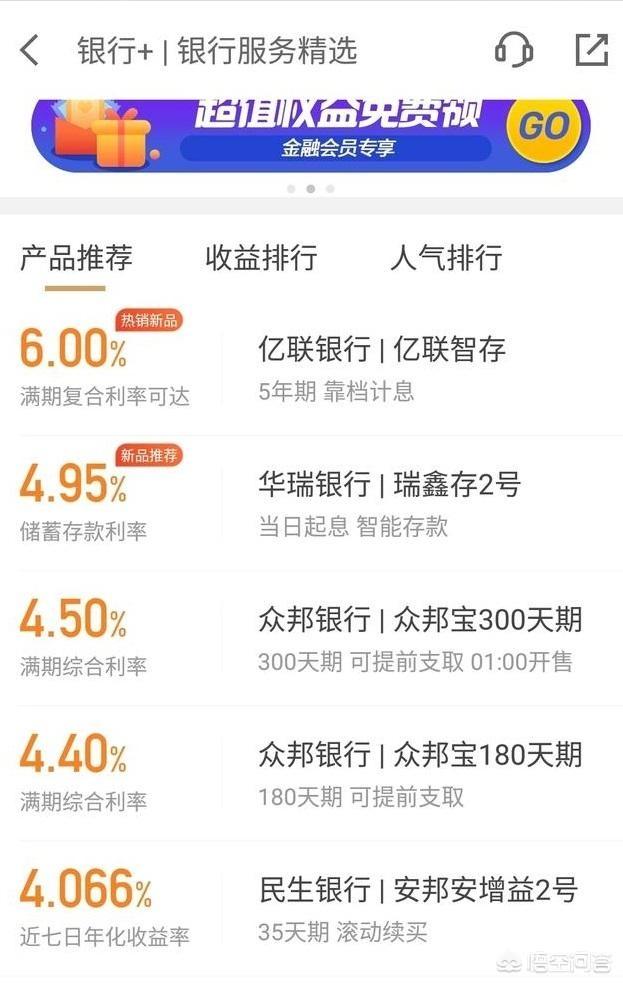Switch to the 人气排行 tab
623x984 pixels.
tap(446, 258)
